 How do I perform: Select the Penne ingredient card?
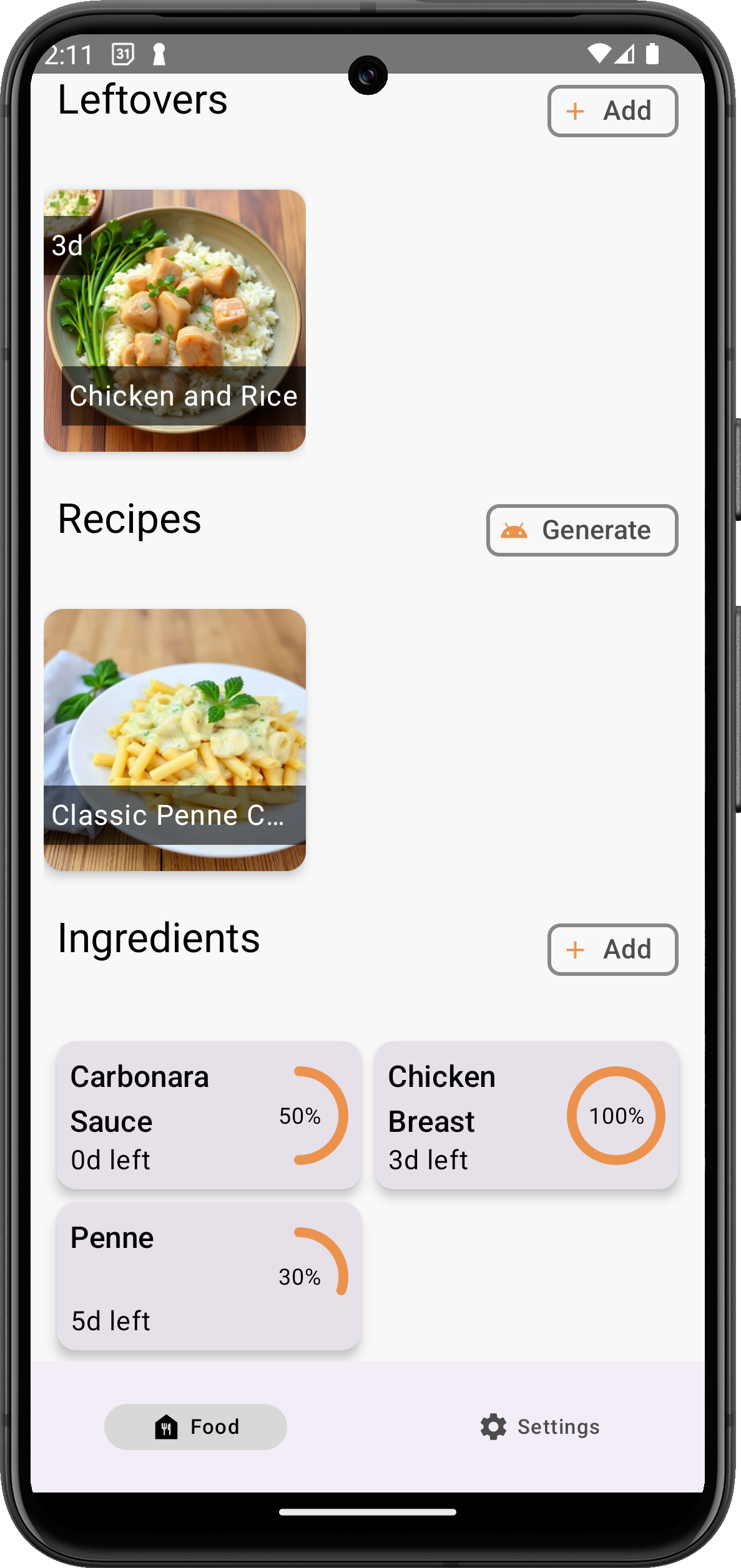pyautogui.click(x=209, y=1277)
